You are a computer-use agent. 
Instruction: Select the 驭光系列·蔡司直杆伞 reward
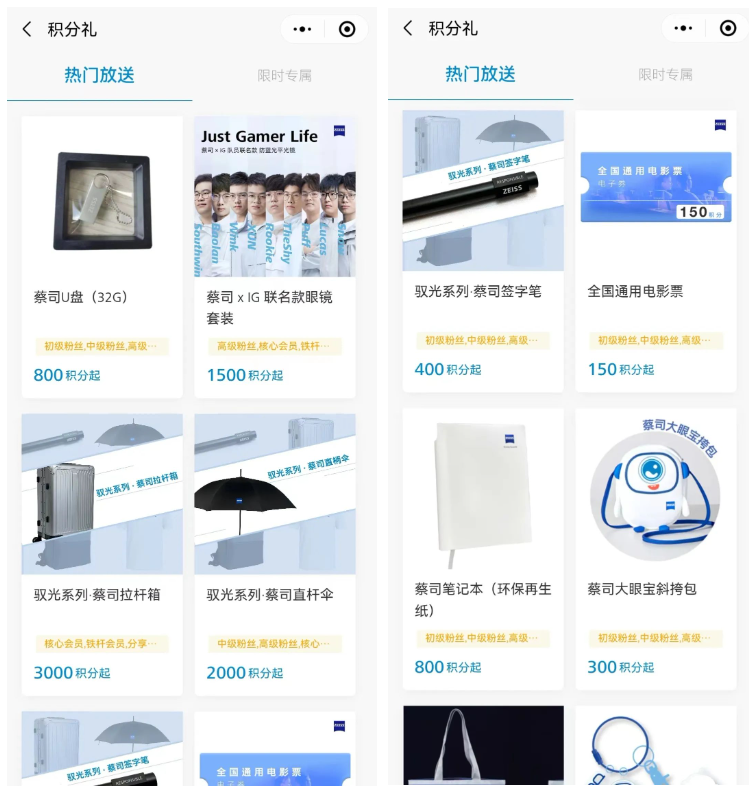click(x=275, y=553)
